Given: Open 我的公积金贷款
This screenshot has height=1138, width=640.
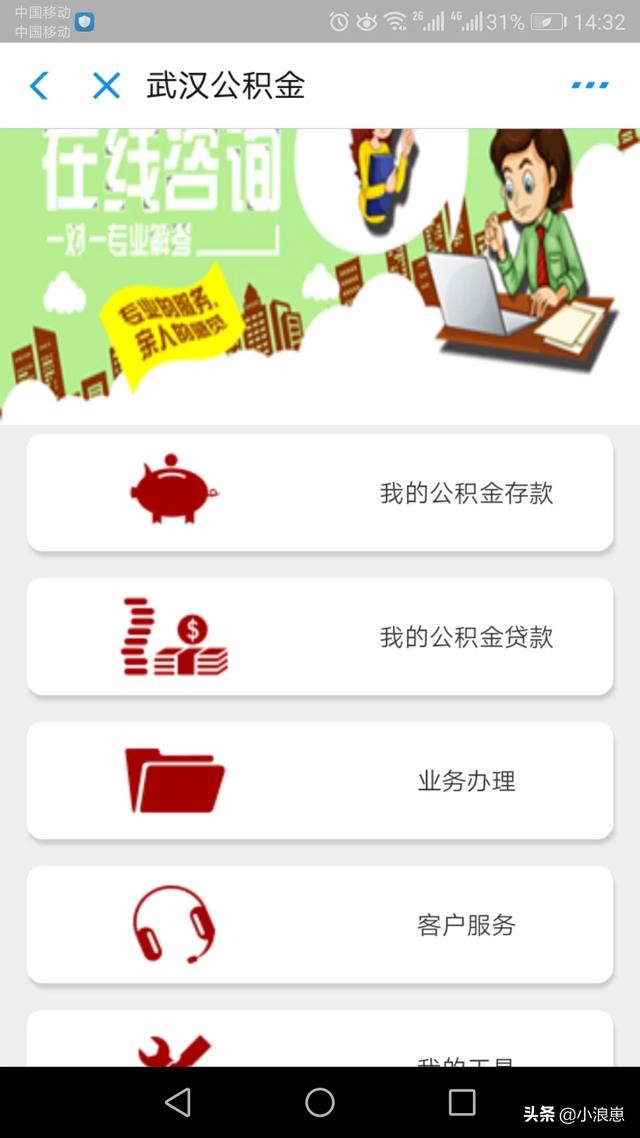Looking at the screenshot, I should click(x=320, y=636).
